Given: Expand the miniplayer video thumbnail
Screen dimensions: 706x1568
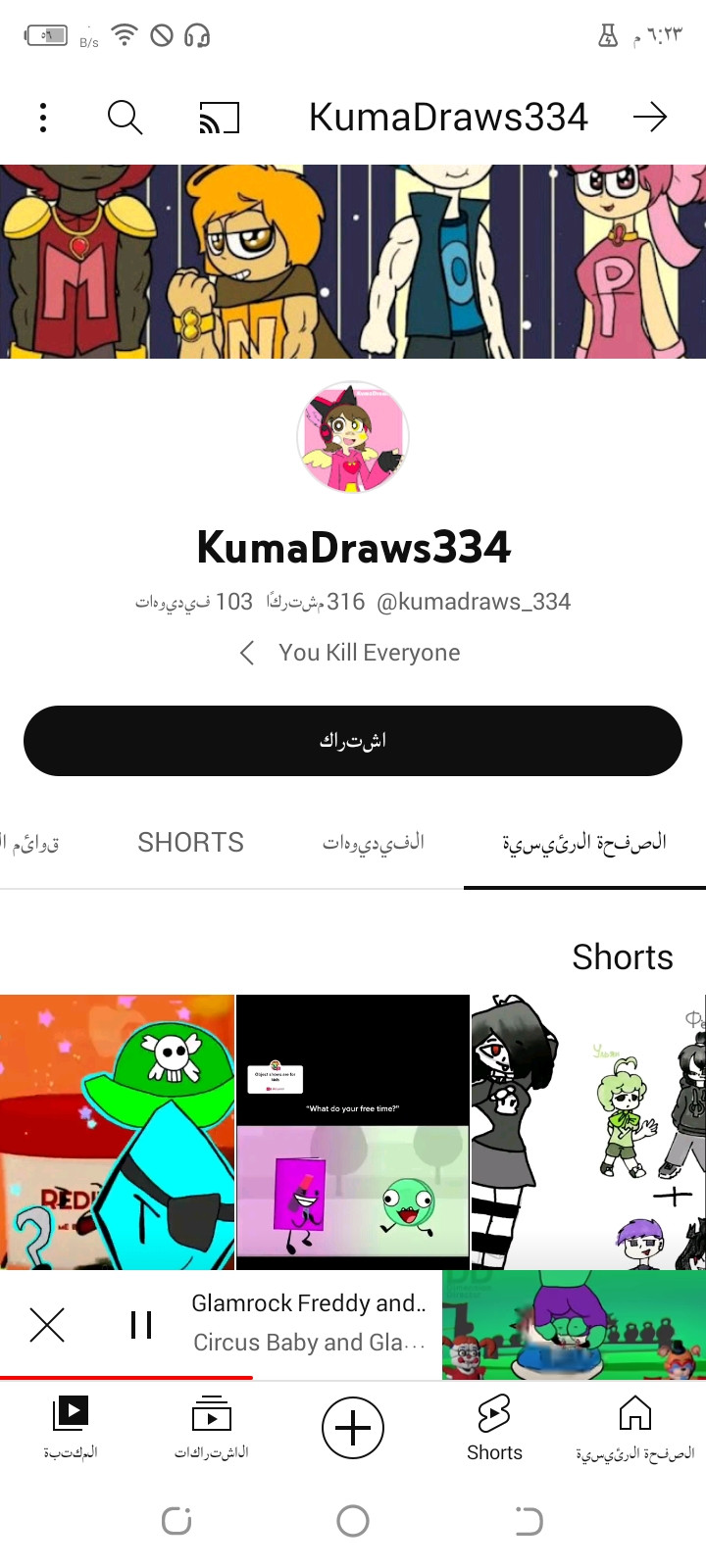Looking at the screenshot, I should 574,1325.
